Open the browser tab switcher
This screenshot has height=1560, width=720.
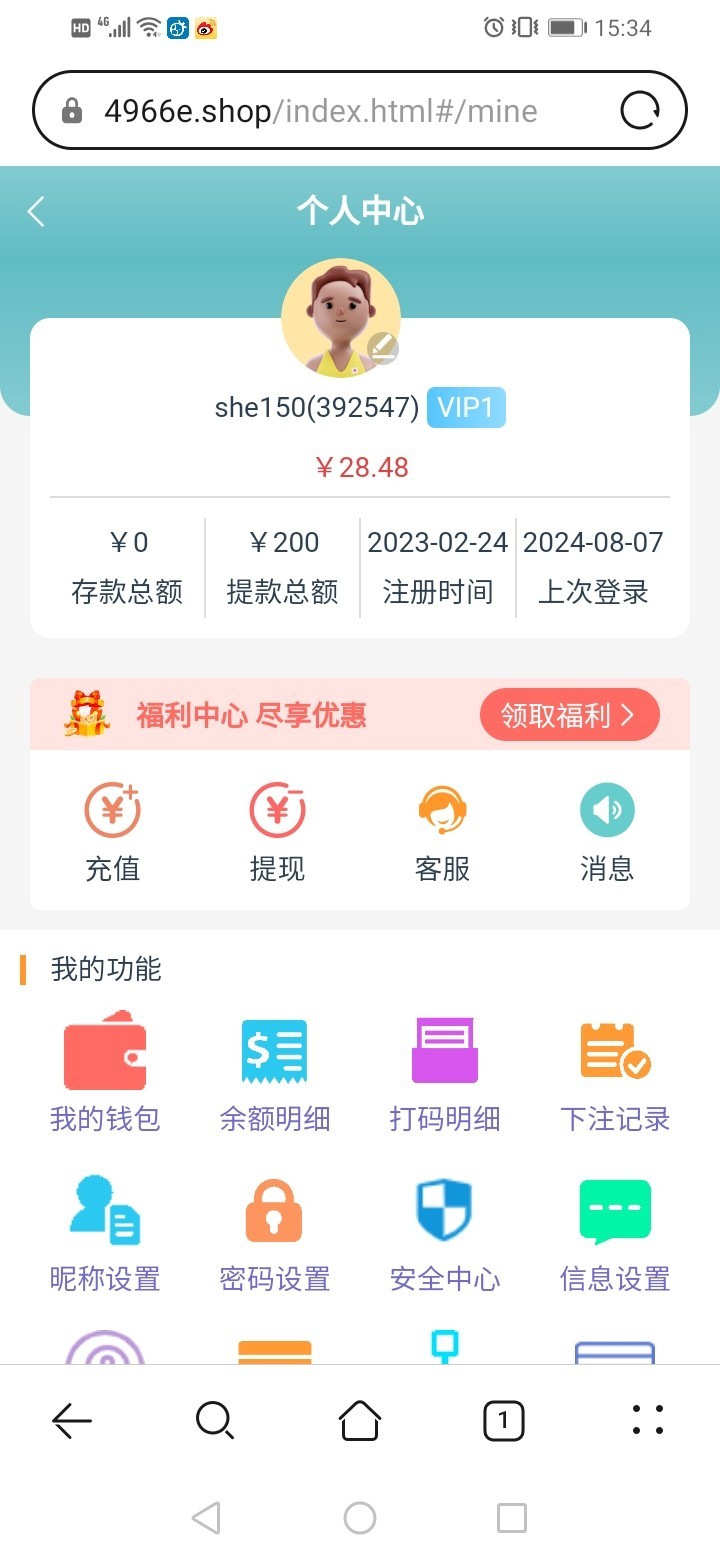pyautogui.click(x=503, y=1419)
